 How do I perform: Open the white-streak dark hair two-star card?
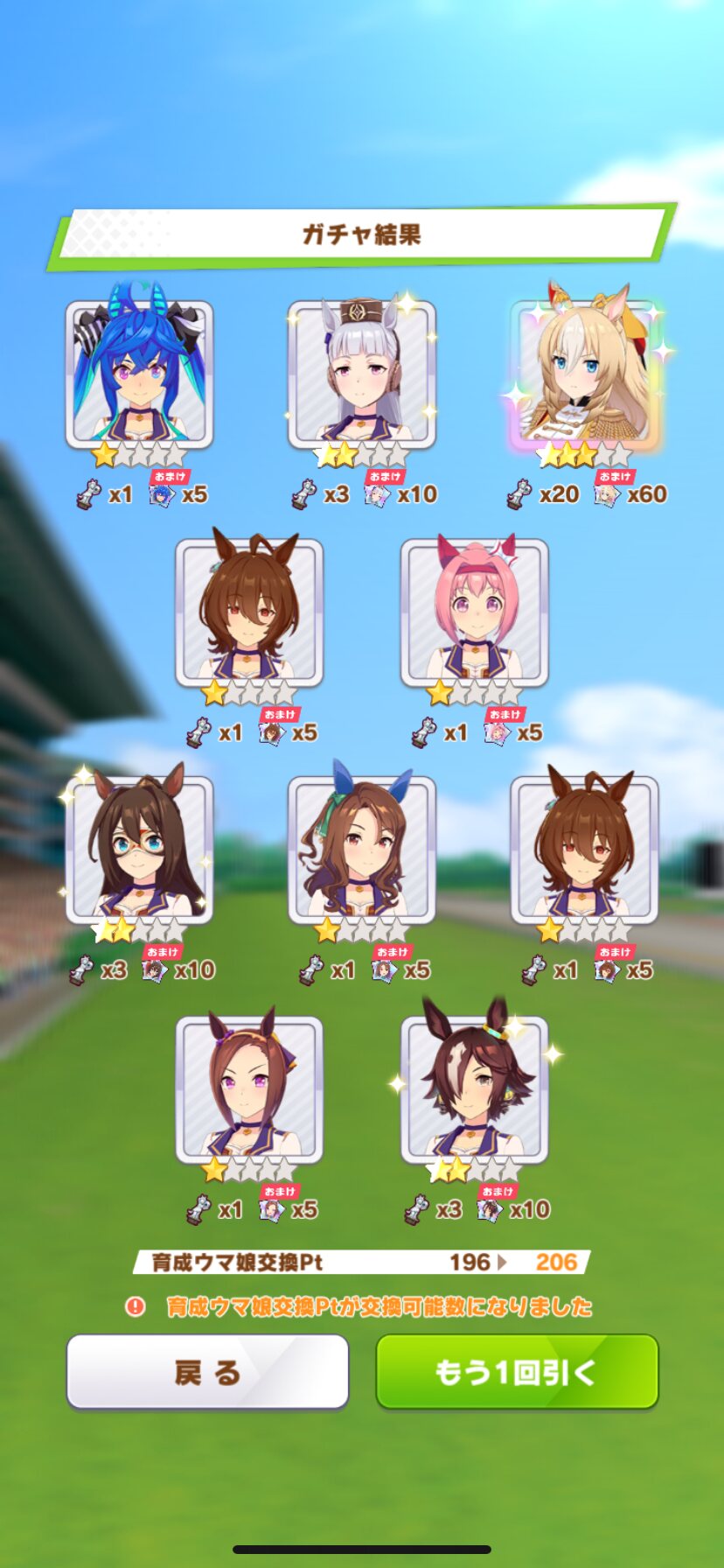pos(474,1089)
